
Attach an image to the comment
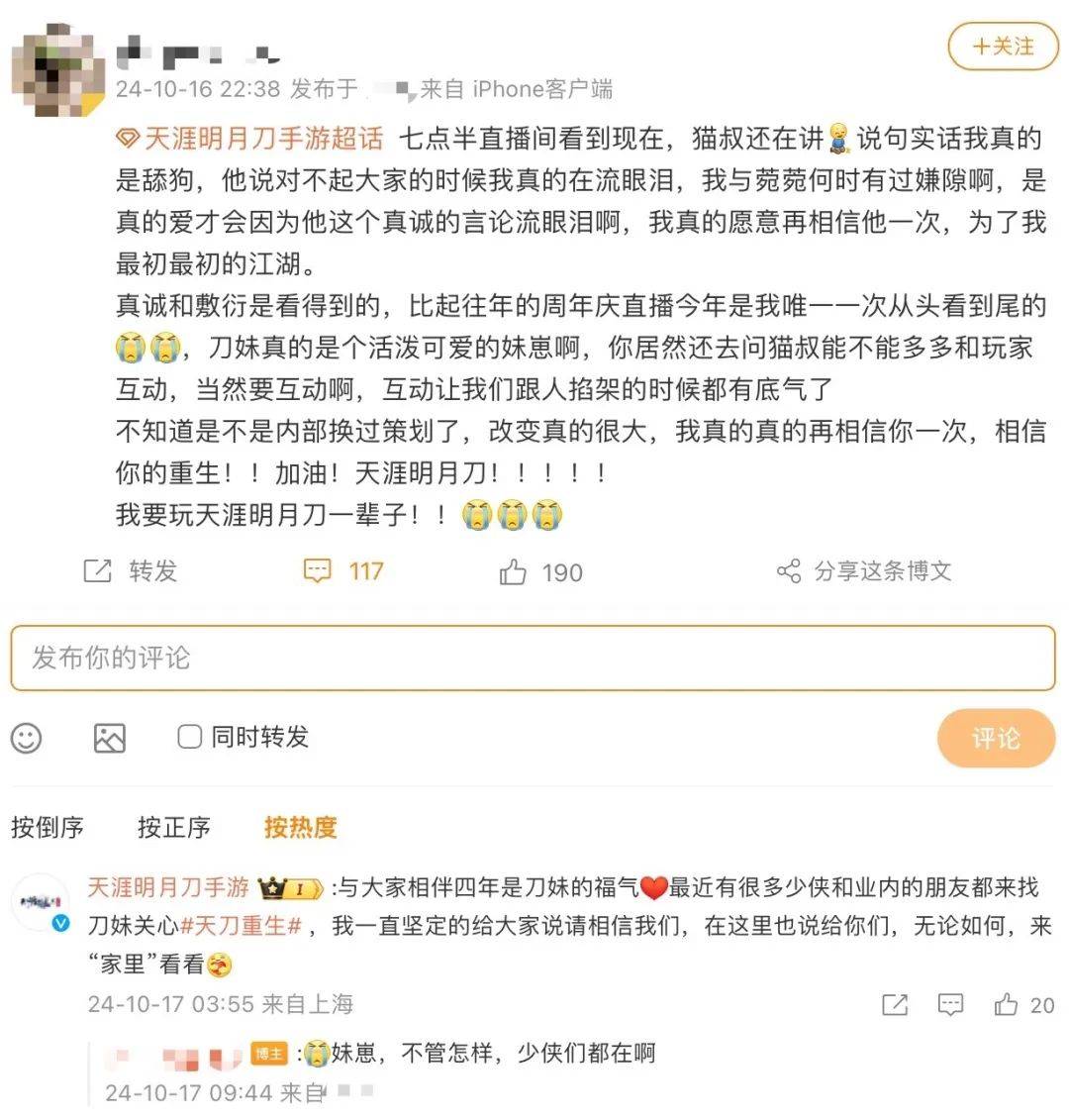click(x=109, y=738)
